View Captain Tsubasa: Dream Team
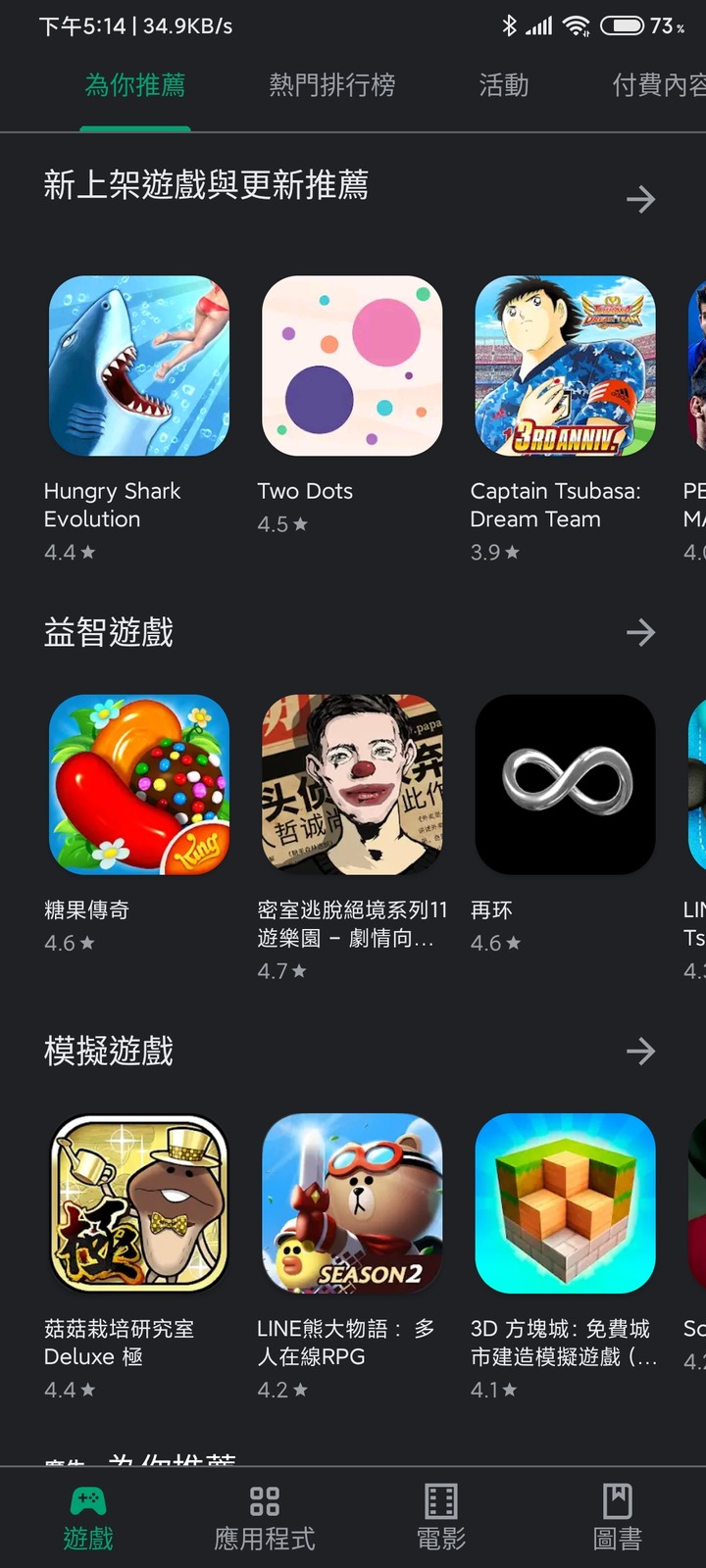This screenshot has width=706, height=1568. (565, 366)
